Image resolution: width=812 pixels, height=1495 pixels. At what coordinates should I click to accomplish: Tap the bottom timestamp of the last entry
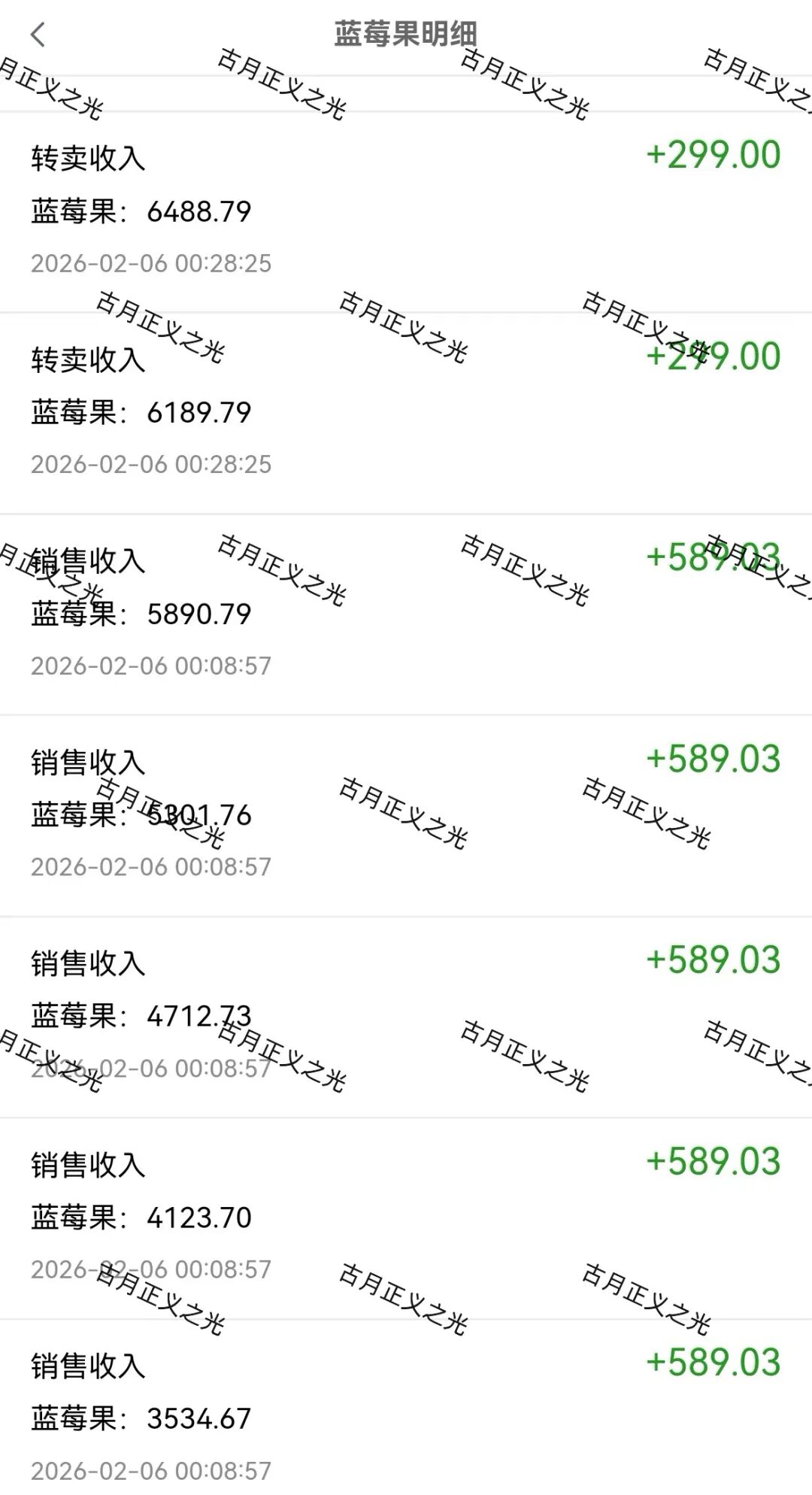pyautogui.click(x=152, y=1472)
